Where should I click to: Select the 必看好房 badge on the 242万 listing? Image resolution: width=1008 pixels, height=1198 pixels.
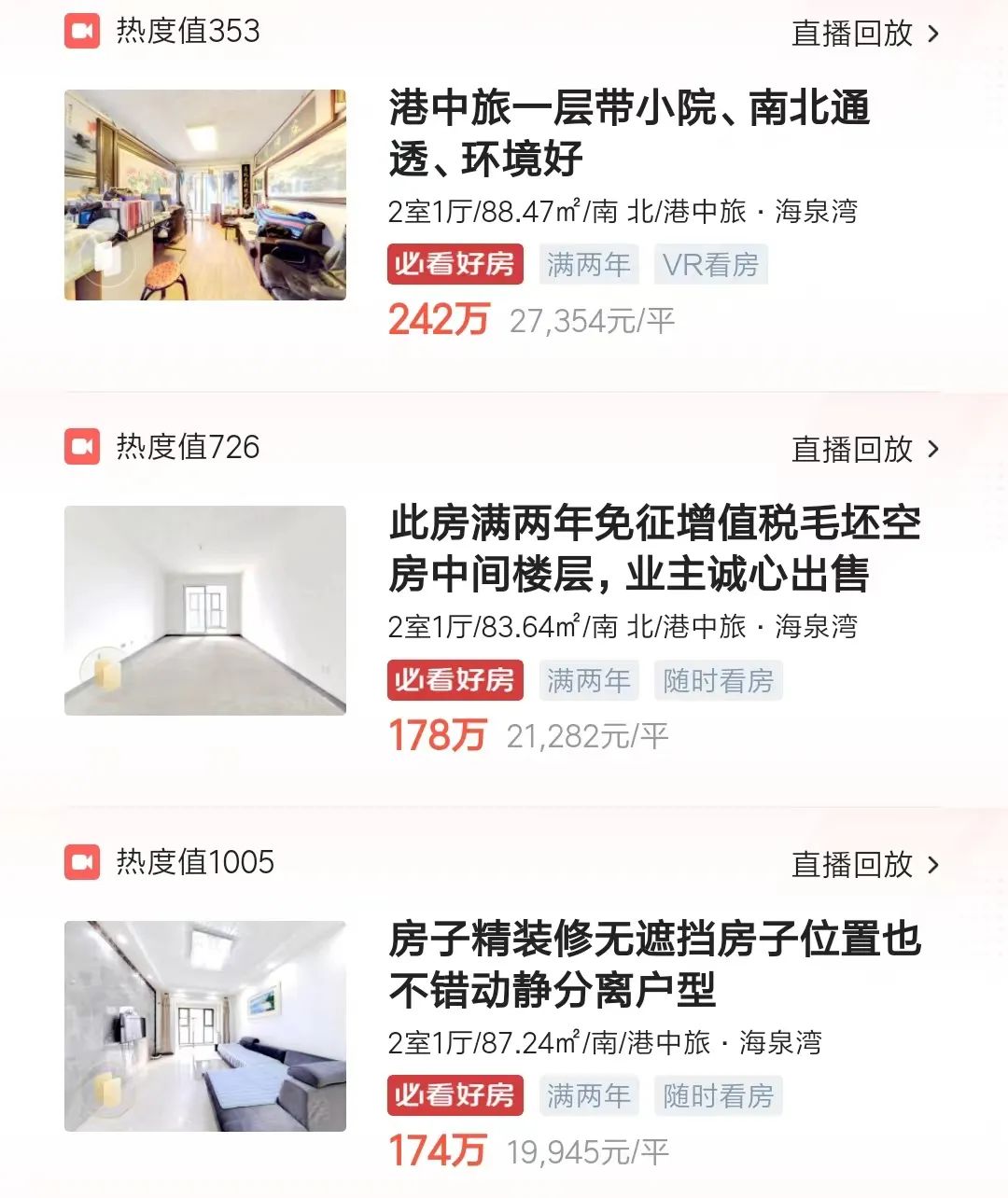click(x=455, y=265)
